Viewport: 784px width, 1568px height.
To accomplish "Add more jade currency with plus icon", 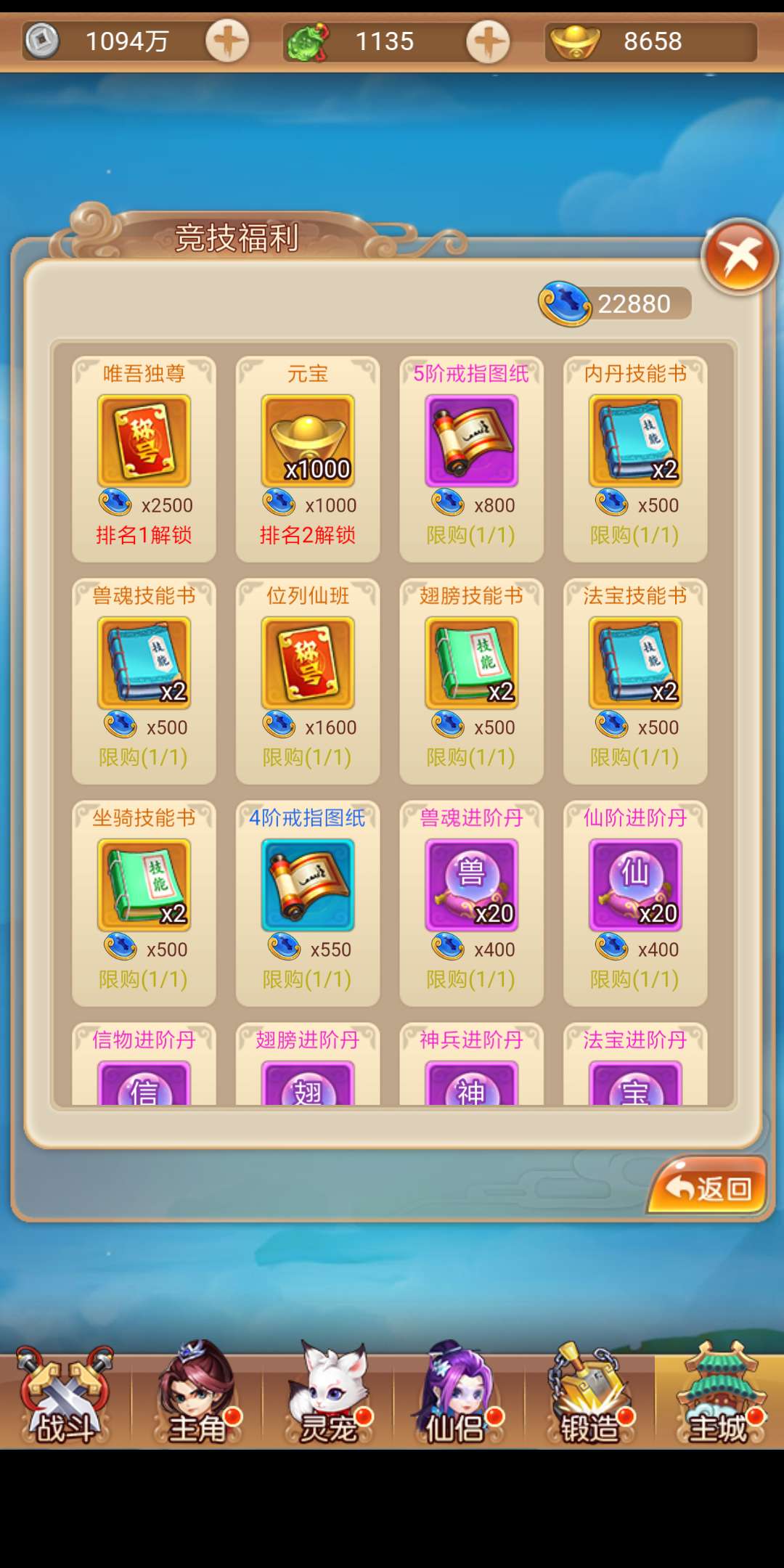I will pos(487,41).
